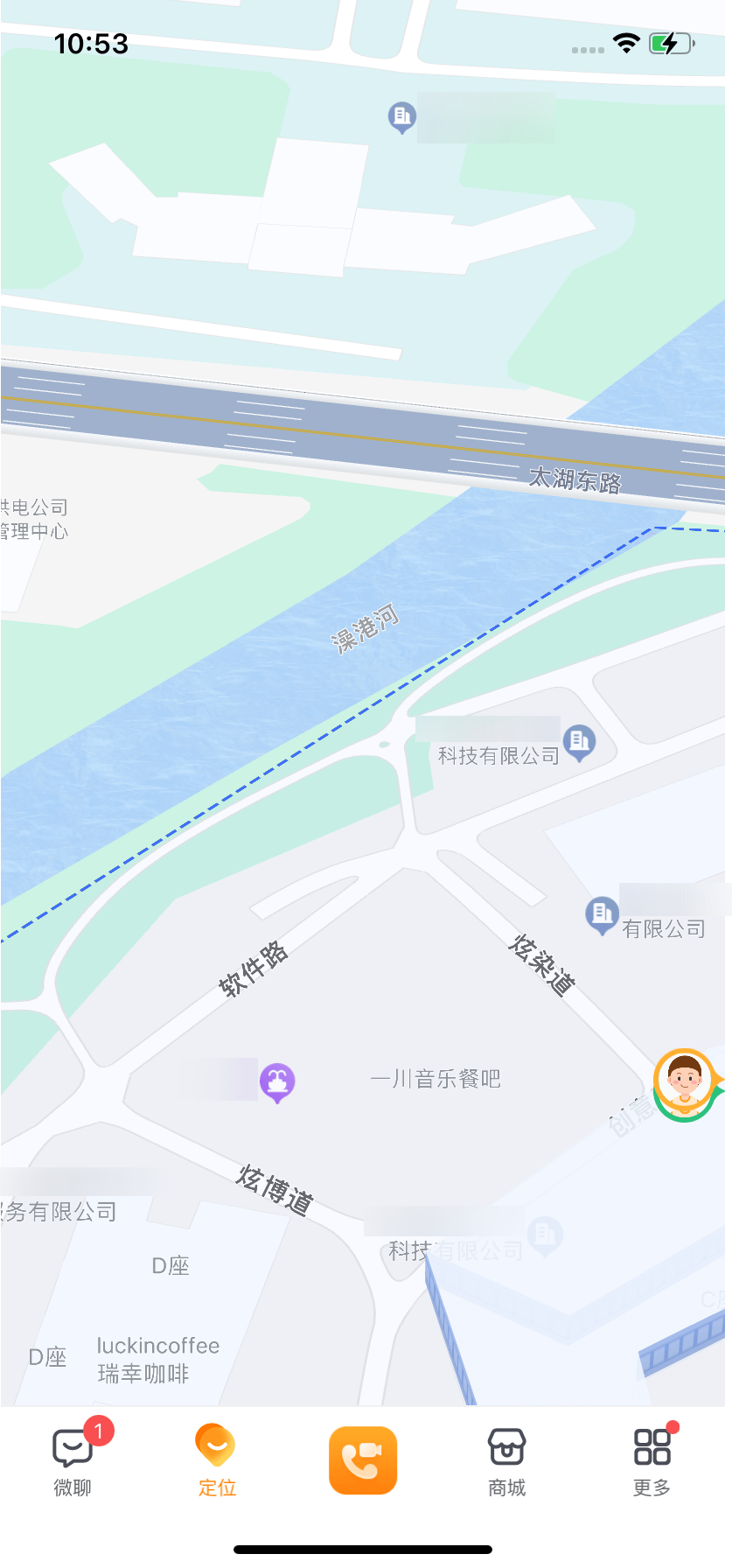Open the 商城 store tab
Viewport: 732px width, 1568px height.
pos(507,1459)
